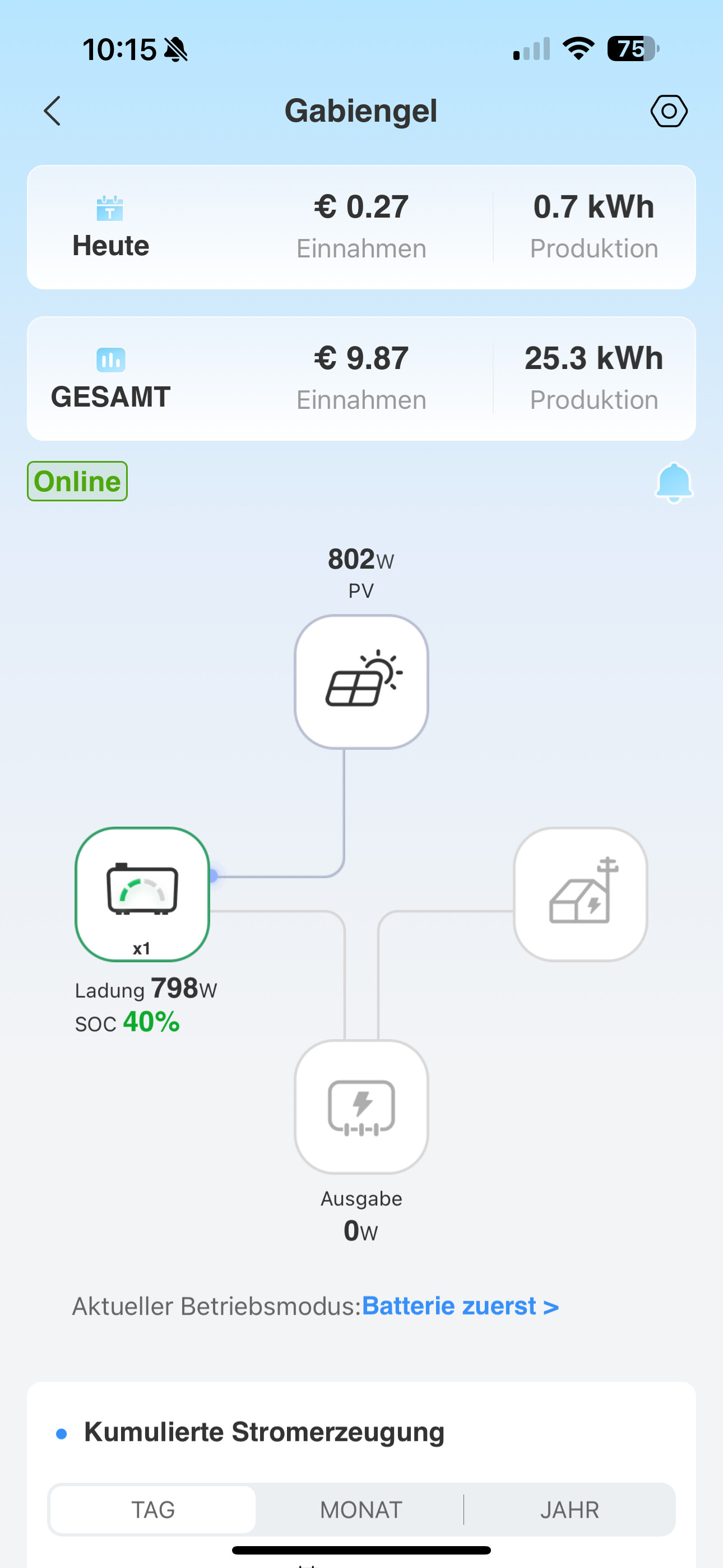The image size is (723, 1568).
Task: Open the settings hexagon icon
Action: click(x=668, y=111)
